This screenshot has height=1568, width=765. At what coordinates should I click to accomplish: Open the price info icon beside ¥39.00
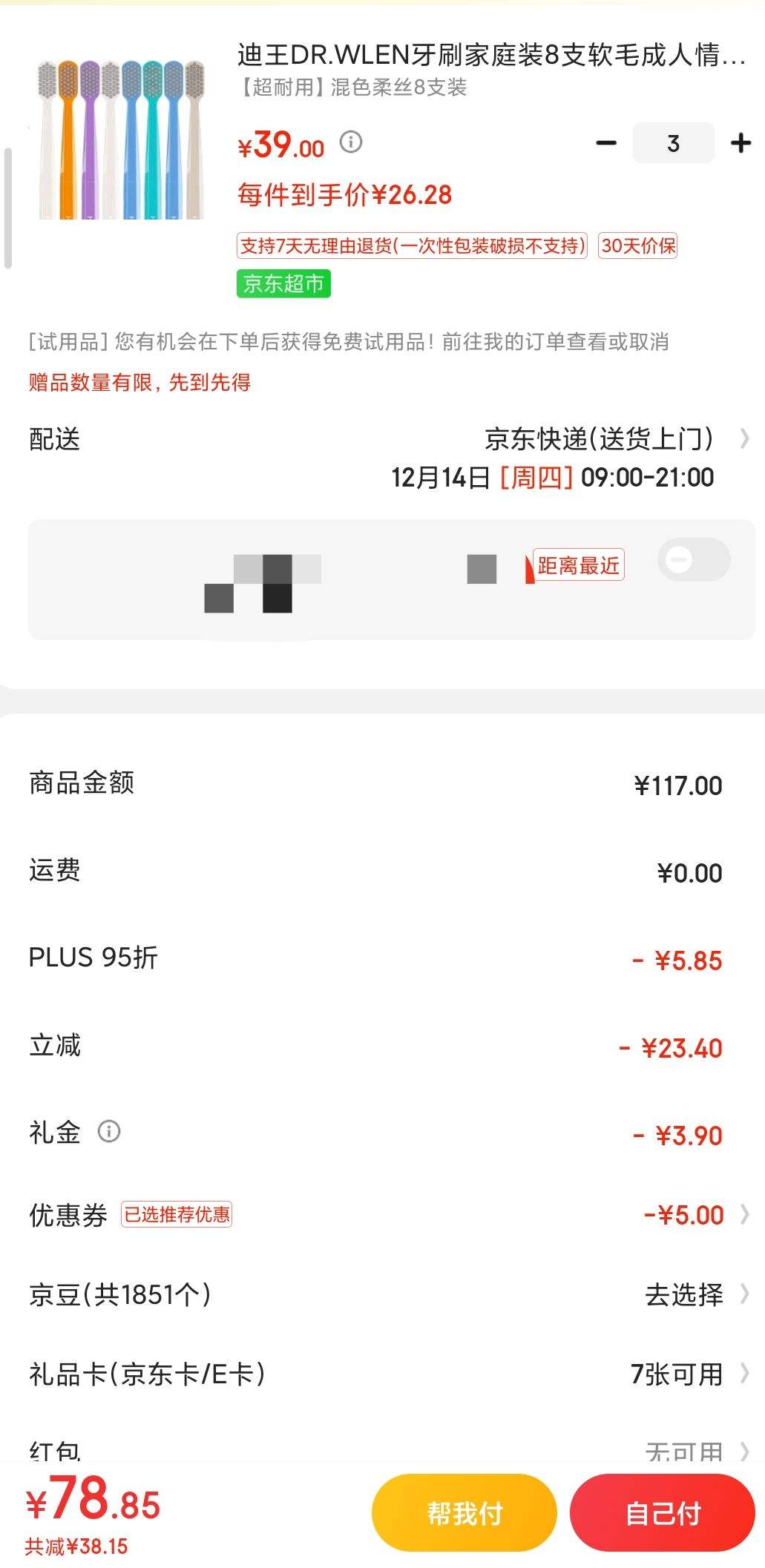(351, 142)
